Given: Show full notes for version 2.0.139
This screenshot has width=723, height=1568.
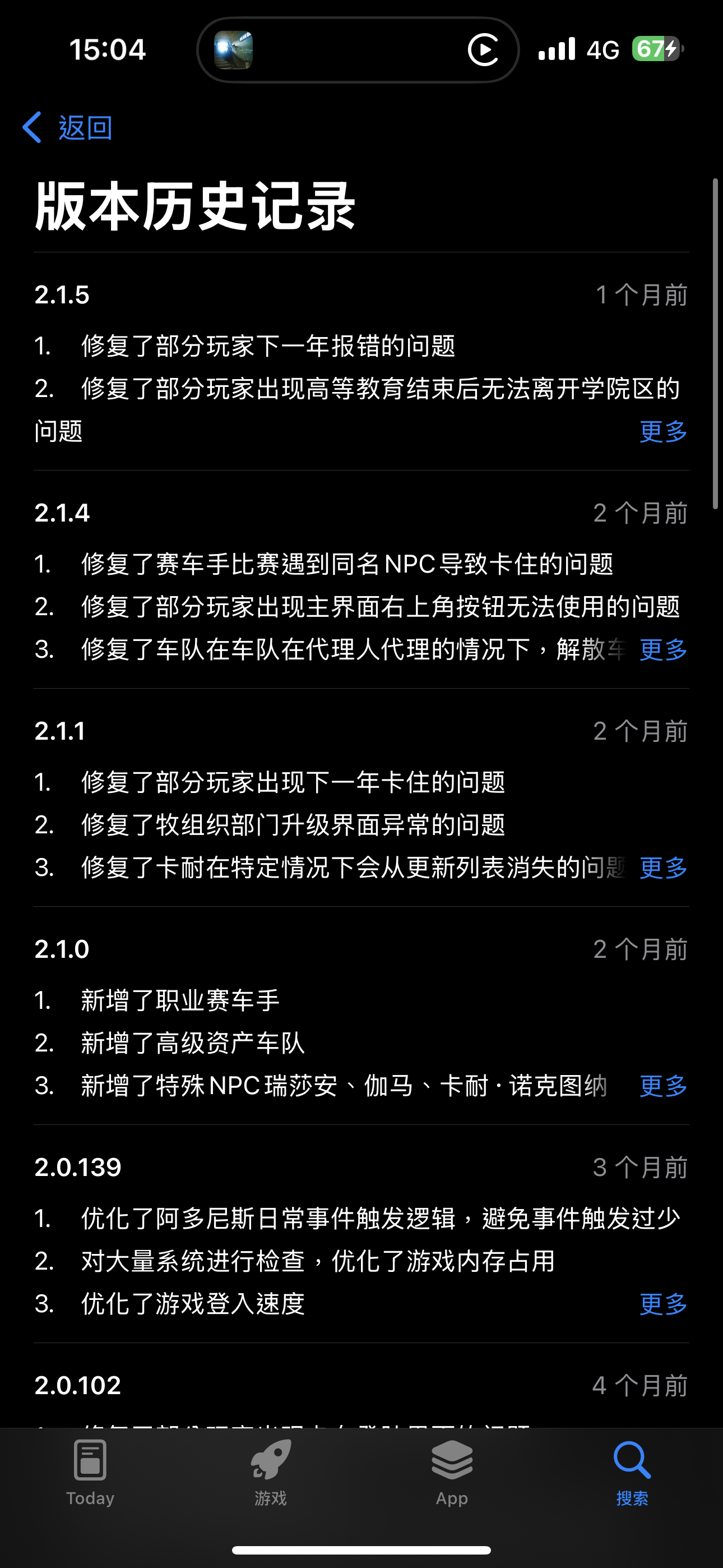Looking at the screenshot, I should click(x=662, y=1304).
